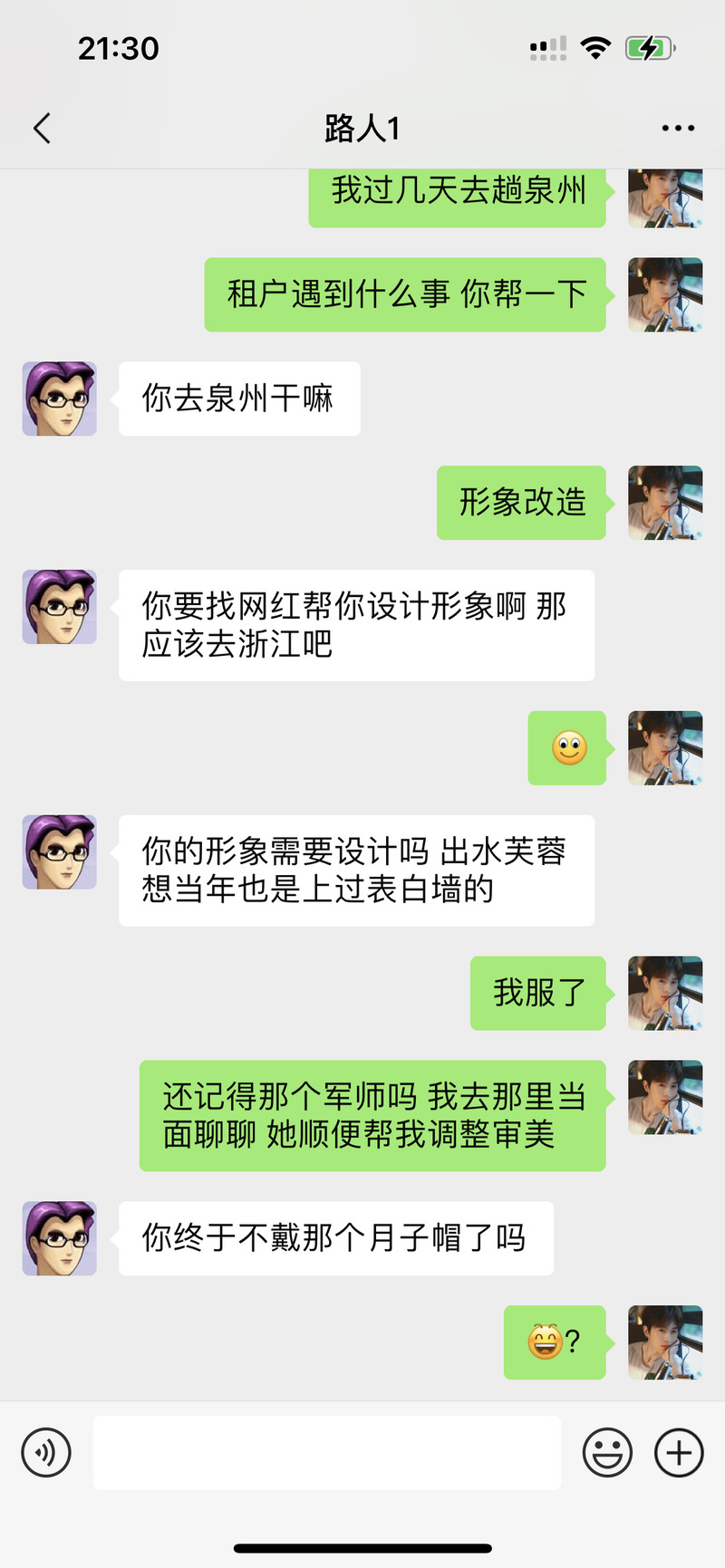The width and height of the screenshot is (725, 1568).
Task: Focus the message text field
Action: coord(326,1452)
